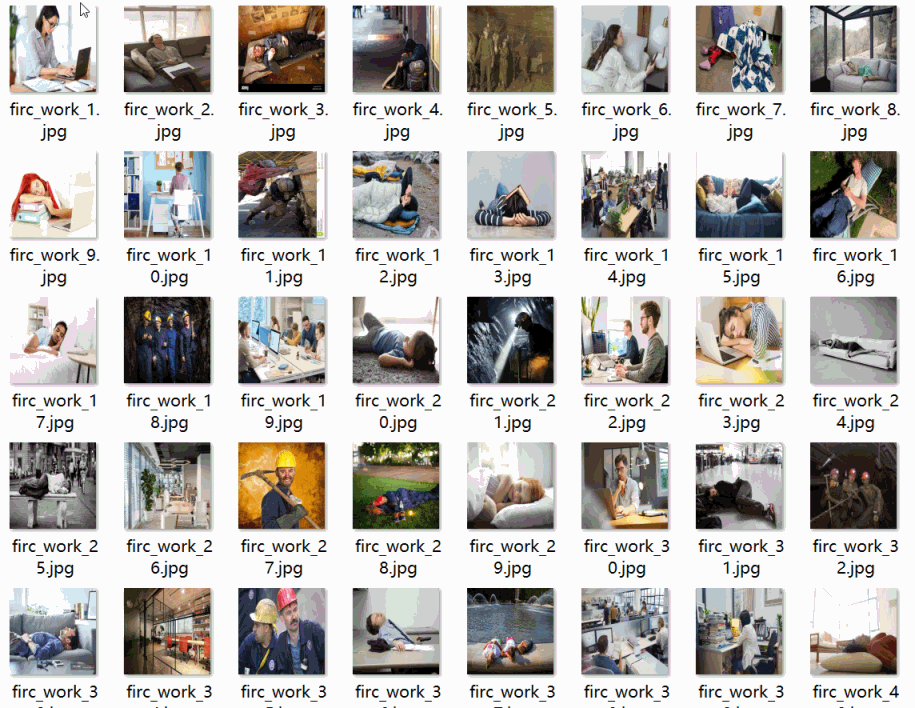Image resolution: width=915 pixels, height=708 pixels.
Task: Select firc_work_10.jpg file
Action: pyautogui.click(x=167, y=195)
